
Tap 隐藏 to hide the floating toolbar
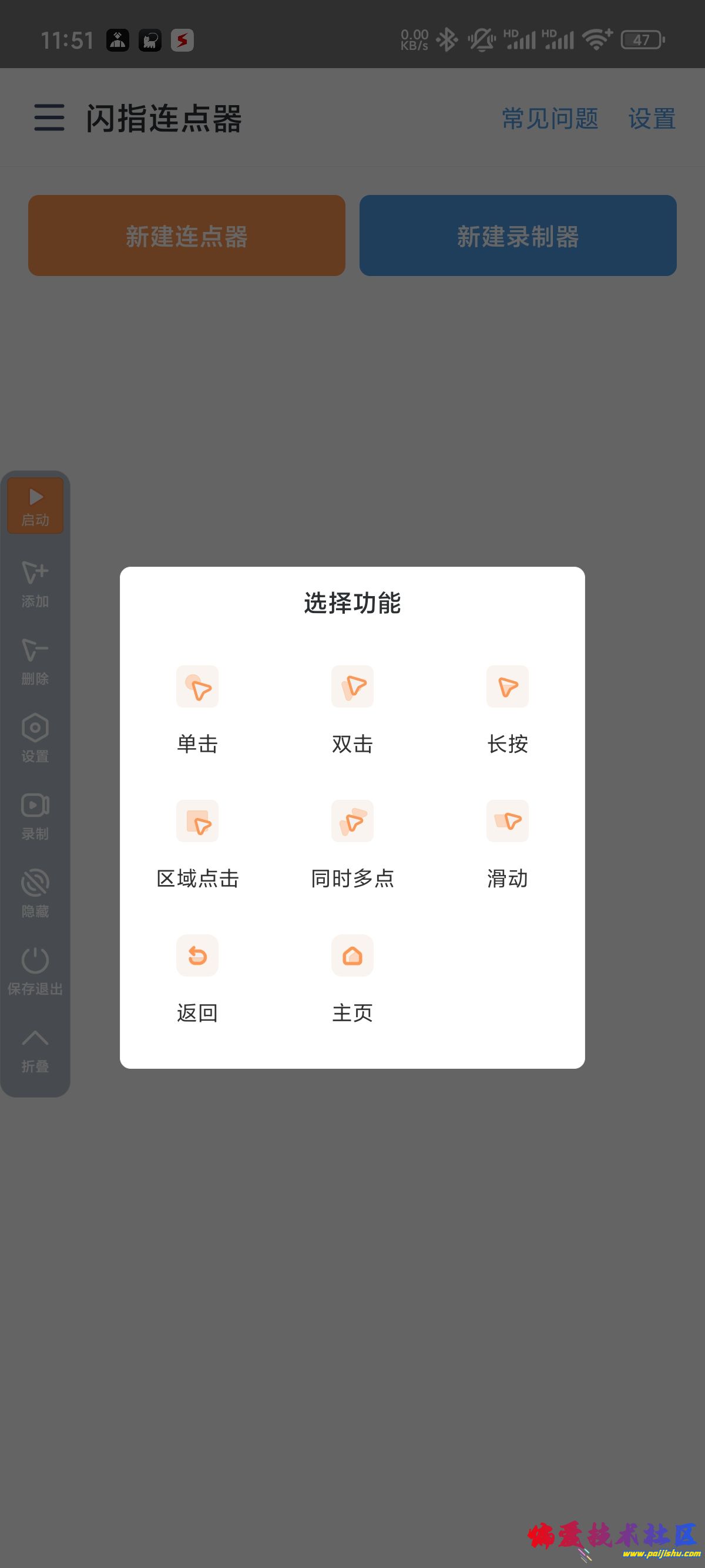point(35,894)
